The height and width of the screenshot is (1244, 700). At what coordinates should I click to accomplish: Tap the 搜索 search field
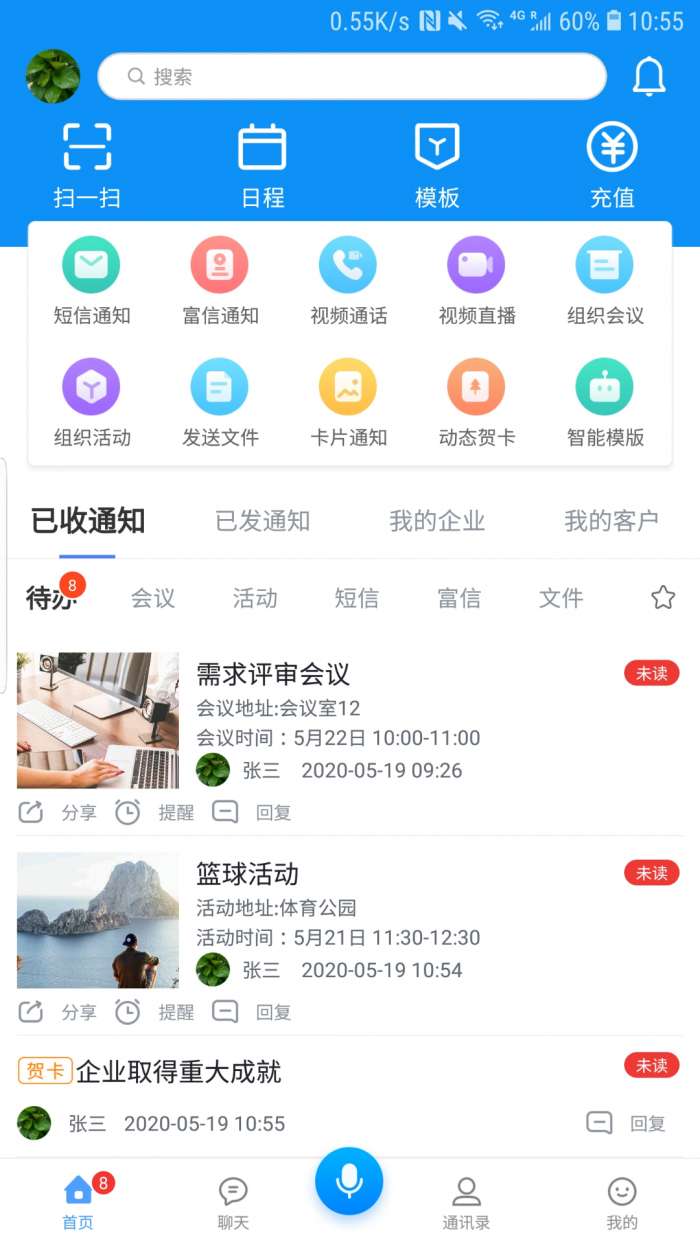352,77
